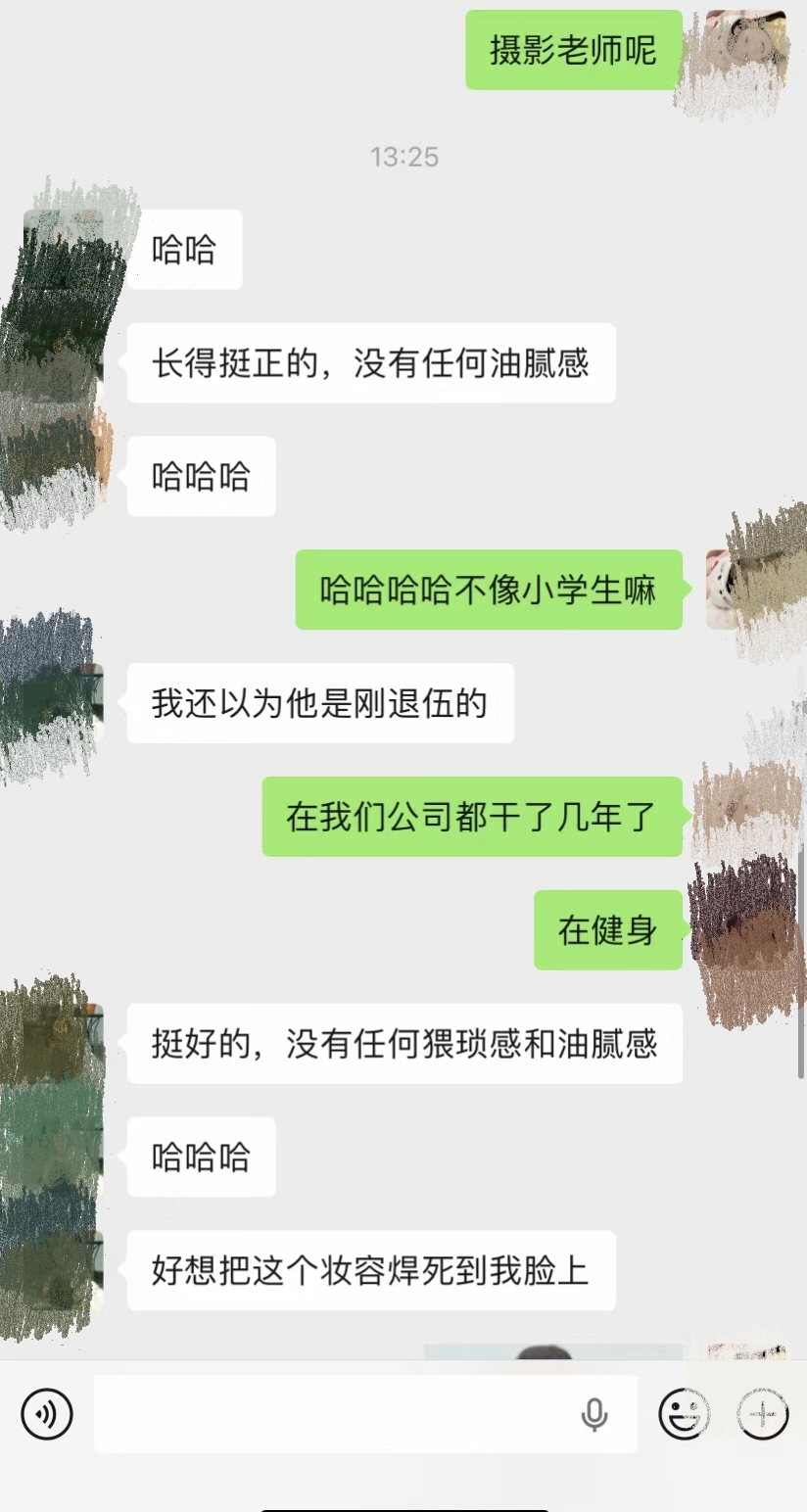Tap the microphone dictation icon
Viewport: 807px width, 1512px height.
point(593,1414)
